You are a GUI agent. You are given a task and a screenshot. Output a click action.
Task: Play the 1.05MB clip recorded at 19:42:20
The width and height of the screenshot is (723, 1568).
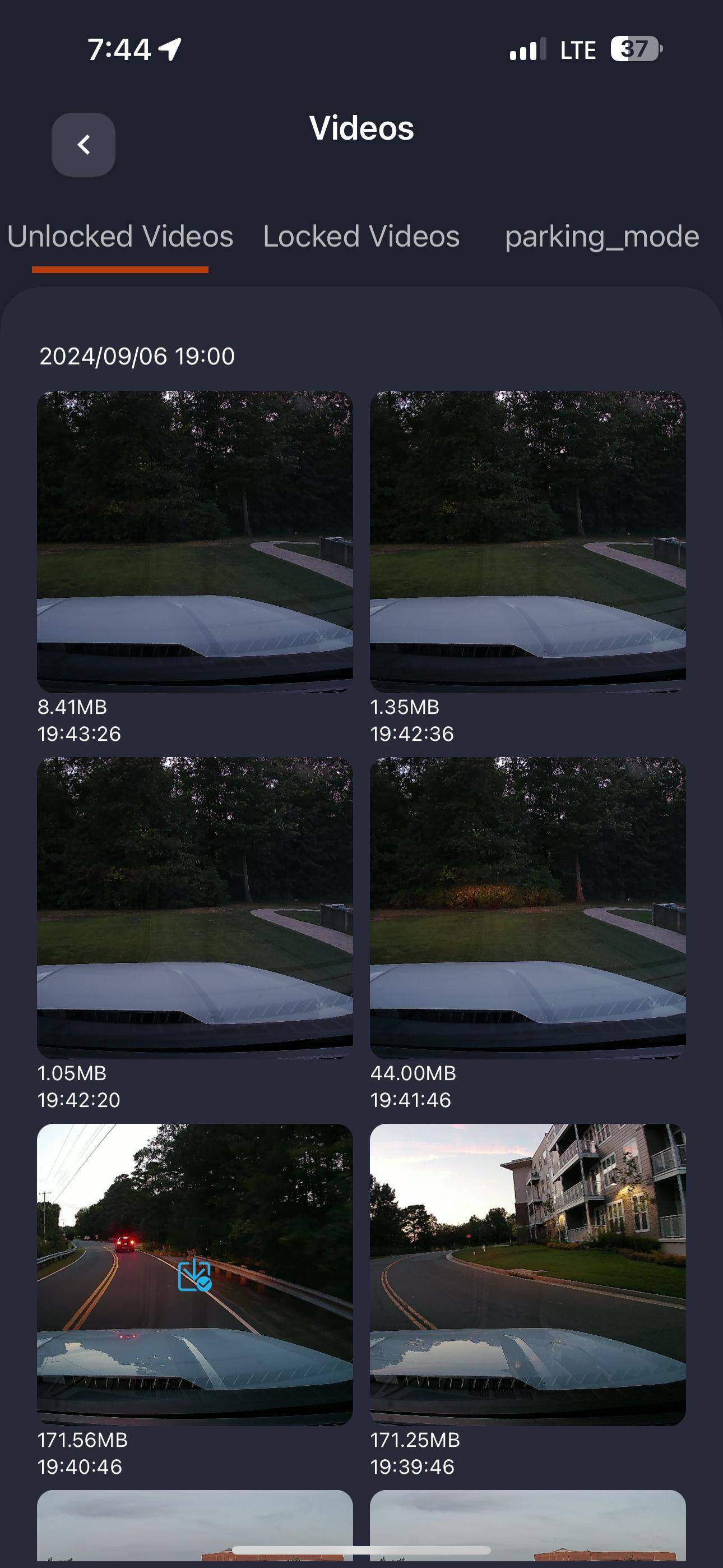click(194, 907)
